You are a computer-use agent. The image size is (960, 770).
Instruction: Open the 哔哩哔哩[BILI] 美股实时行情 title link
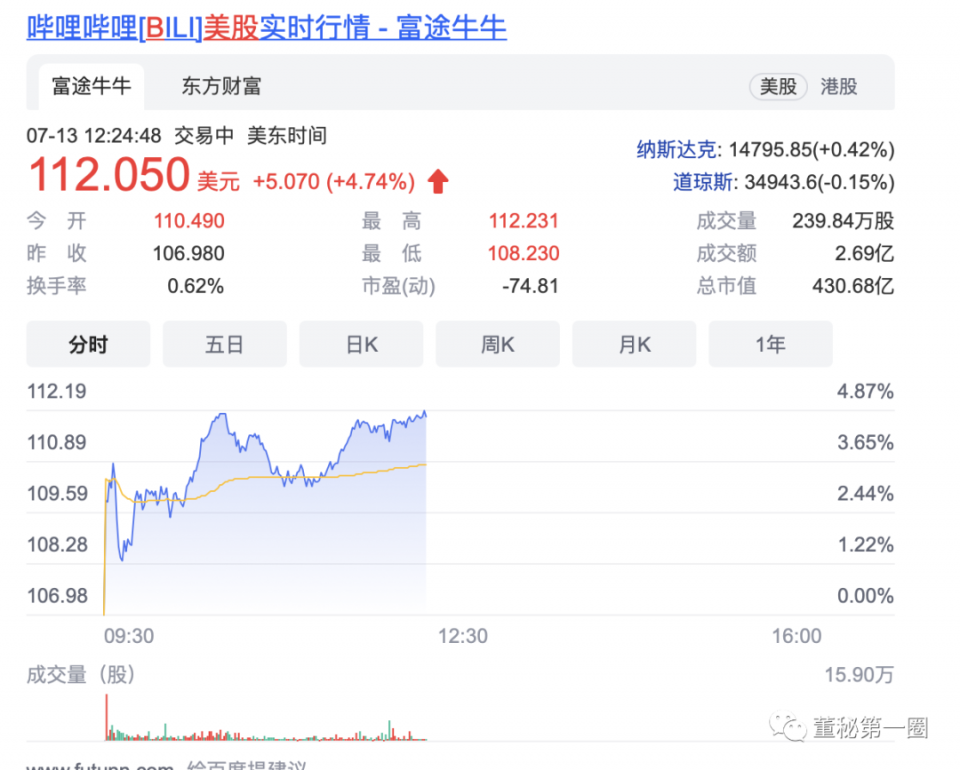pyautogui.click(x=266, y=27)
